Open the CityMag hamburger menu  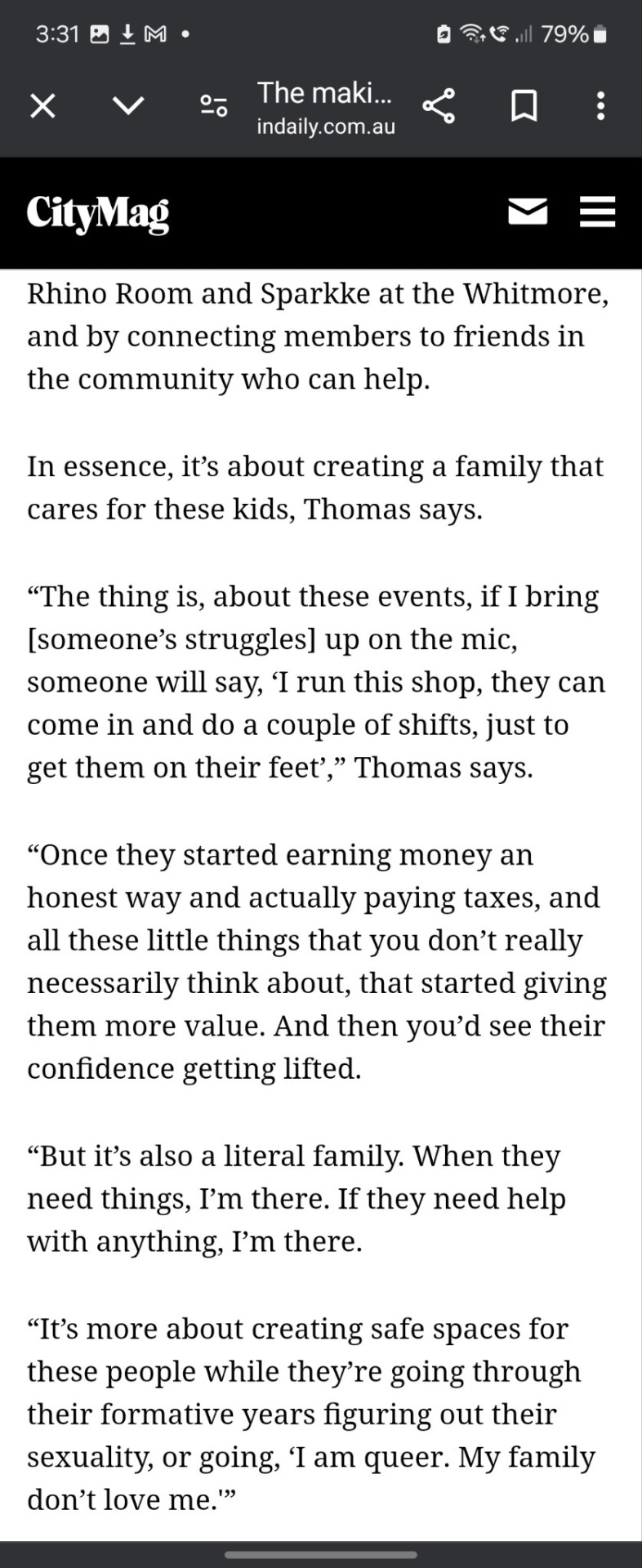(597, 212)
